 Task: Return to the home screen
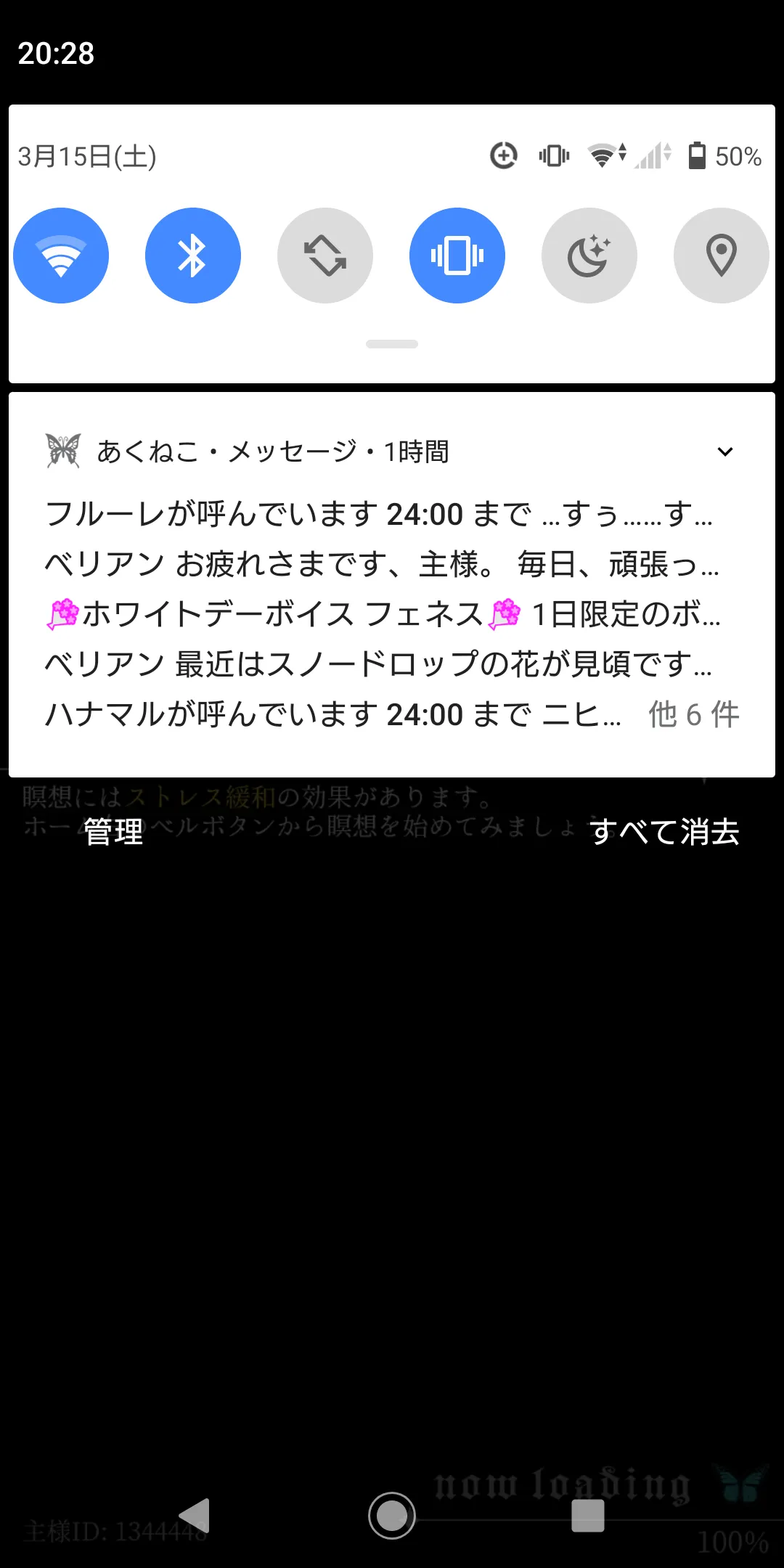pyautogui.click(x=392, y=1516)
